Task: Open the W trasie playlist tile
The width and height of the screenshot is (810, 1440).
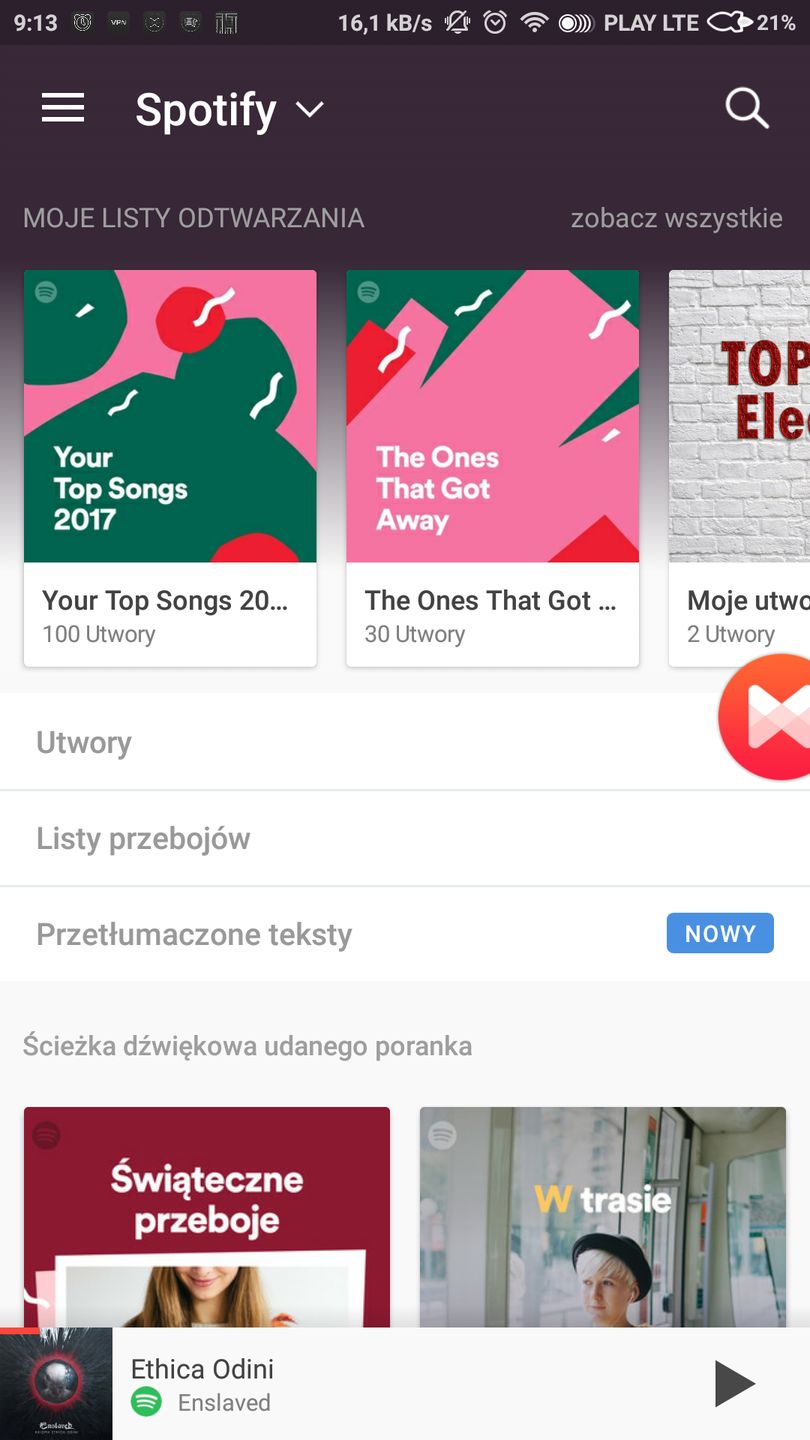Action: coord(602,1215)
